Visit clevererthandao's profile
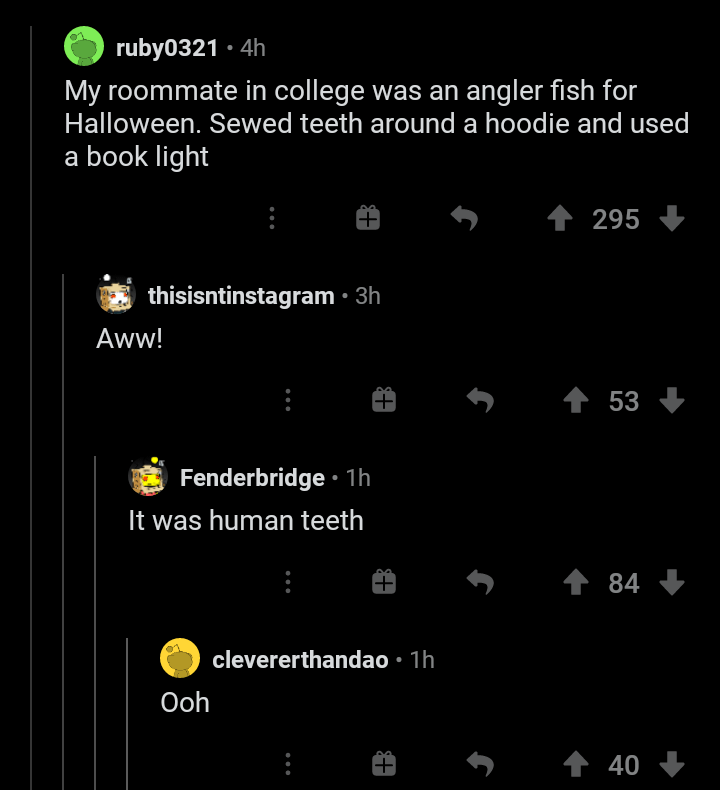The width and height of the screenshot is (720, 790). click(299, 660)
